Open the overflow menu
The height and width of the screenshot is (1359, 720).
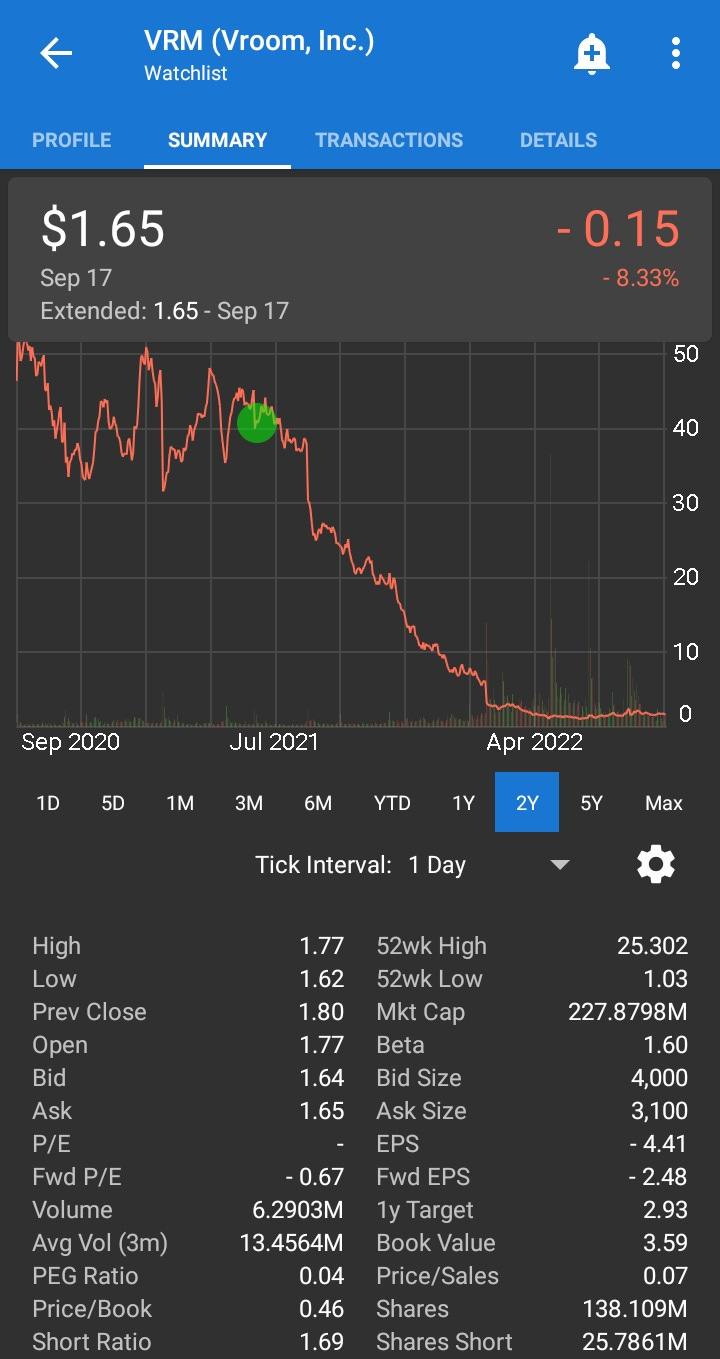[x=676, y=54]
